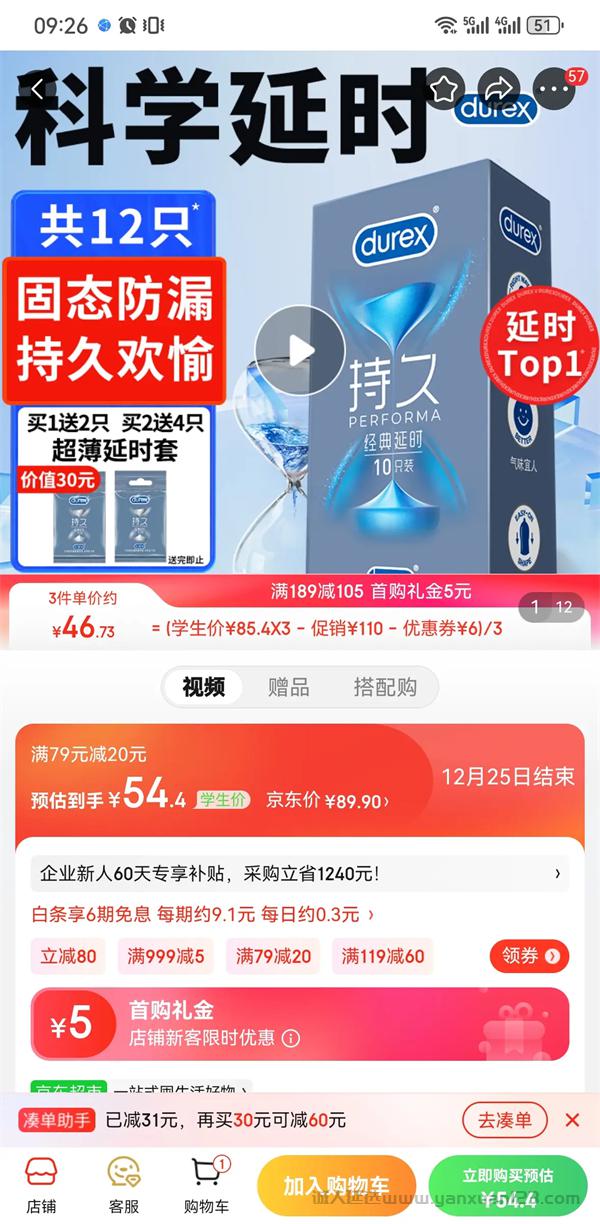Open the 企业新人60天专享补贴 row
Viewport: 600px width, 1224px height.
pyautogui.click(x=300, y=874)
